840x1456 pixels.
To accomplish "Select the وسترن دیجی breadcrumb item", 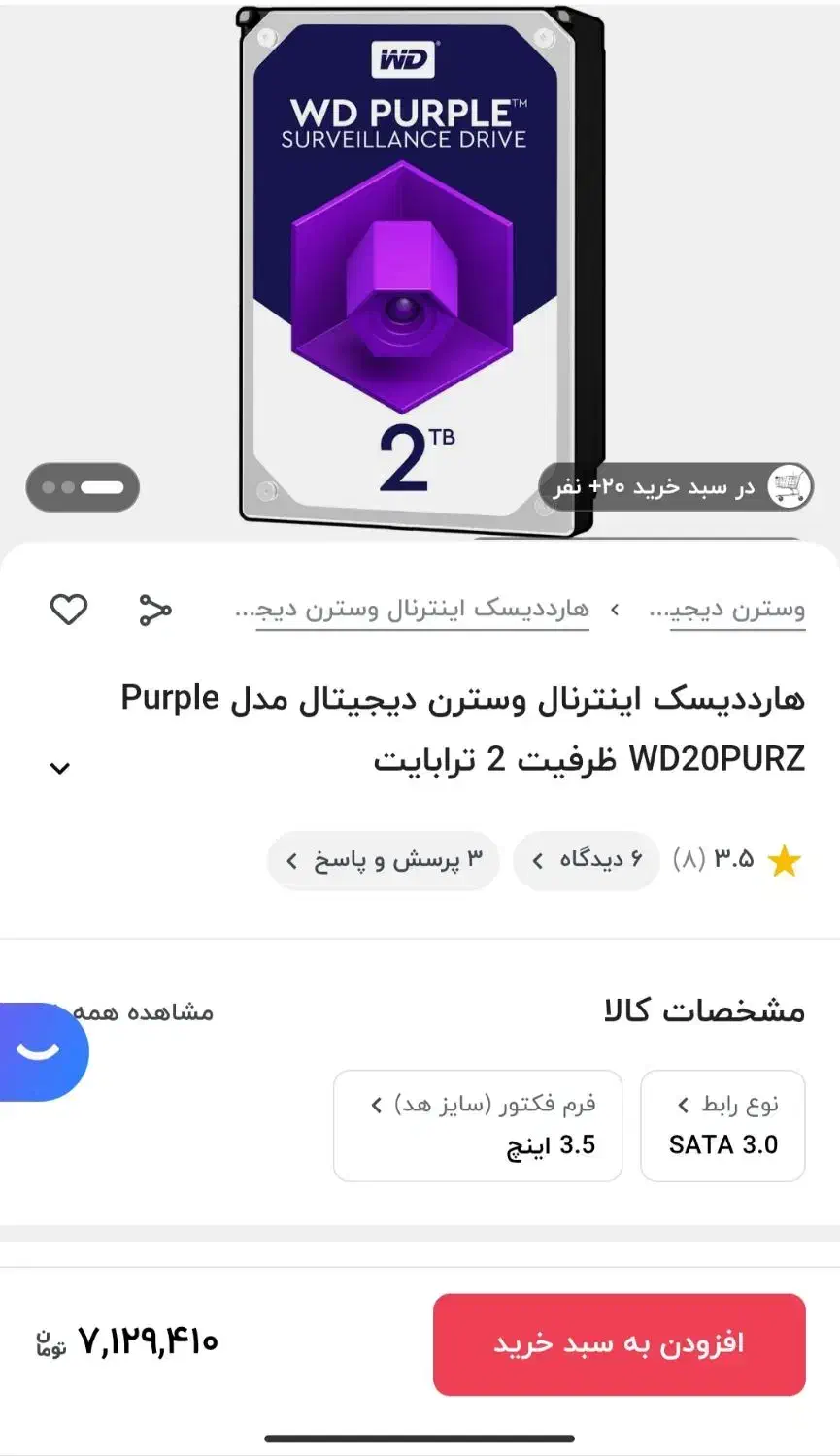I will (x=737, y=609).
